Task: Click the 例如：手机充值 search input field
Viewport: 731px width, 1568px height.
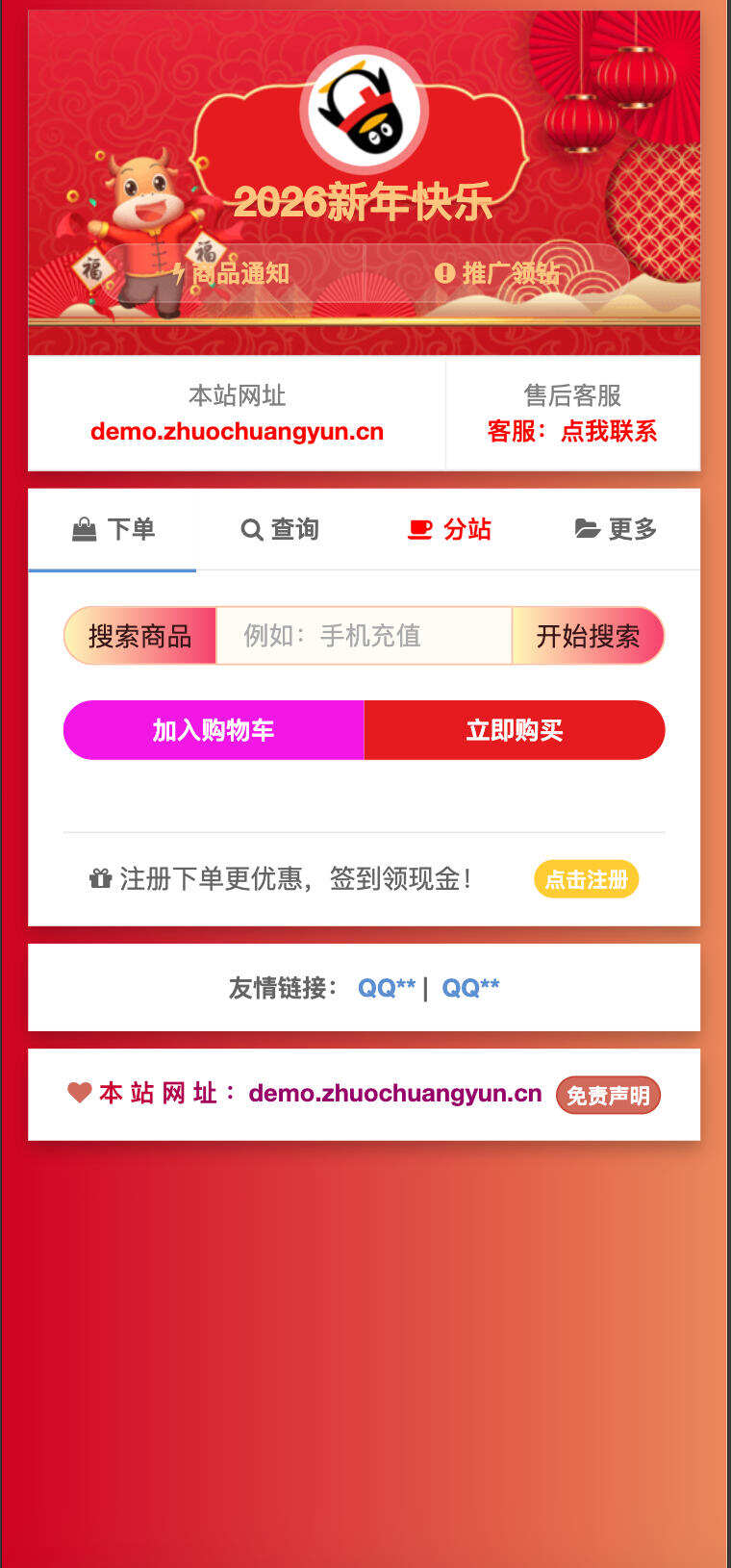Action: [364, 636]
